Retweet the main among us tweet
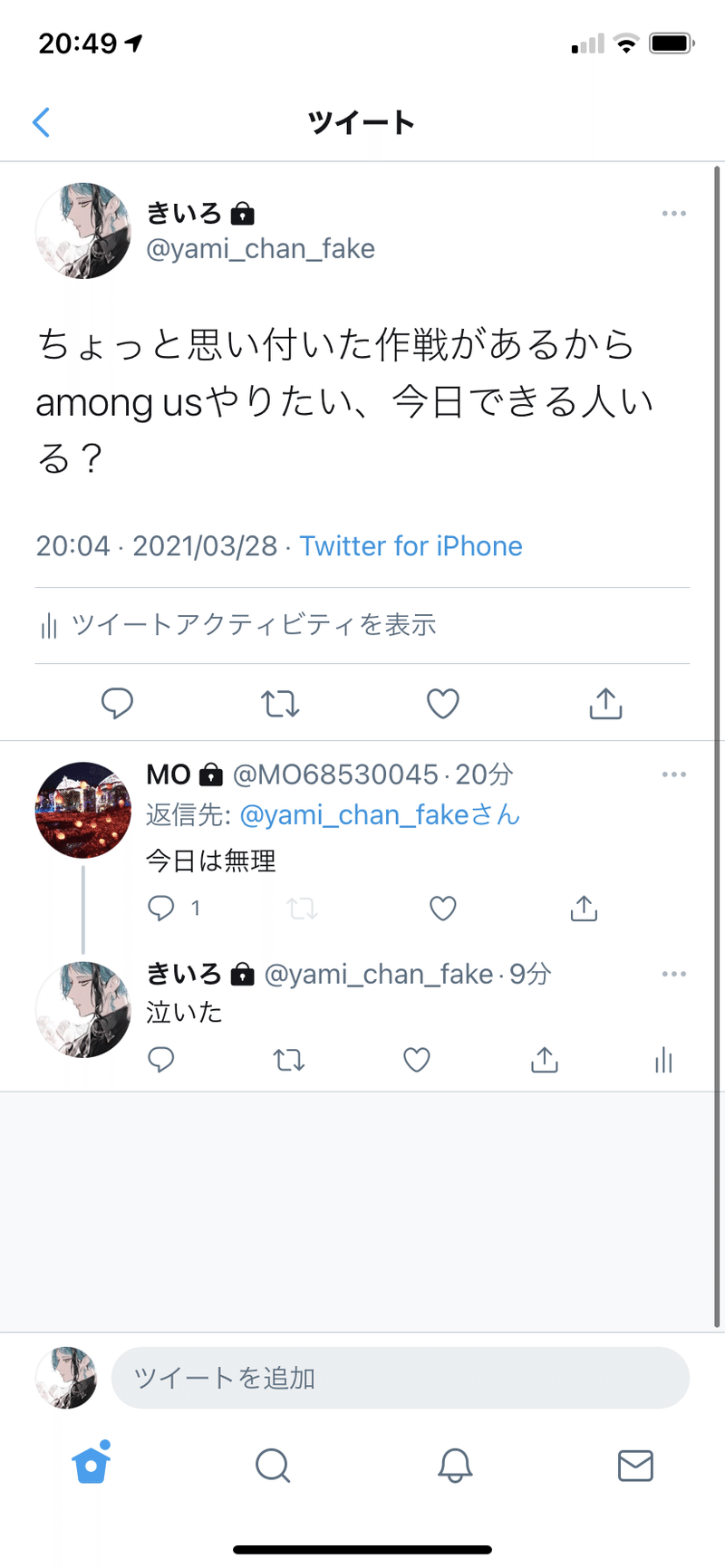 coord(280,704)
